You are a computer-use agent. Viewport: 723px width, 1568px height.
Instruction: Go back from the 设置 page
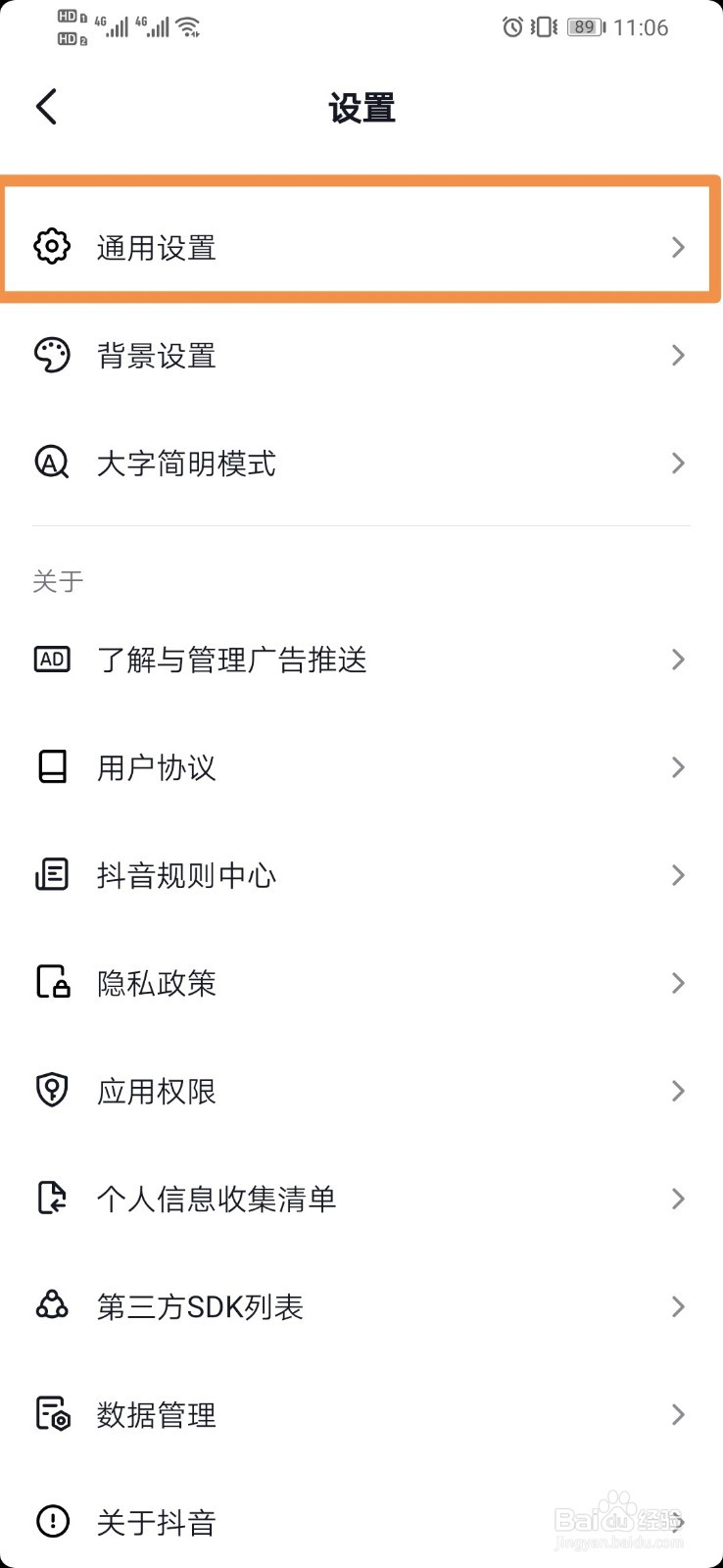(x=47, y=107)
